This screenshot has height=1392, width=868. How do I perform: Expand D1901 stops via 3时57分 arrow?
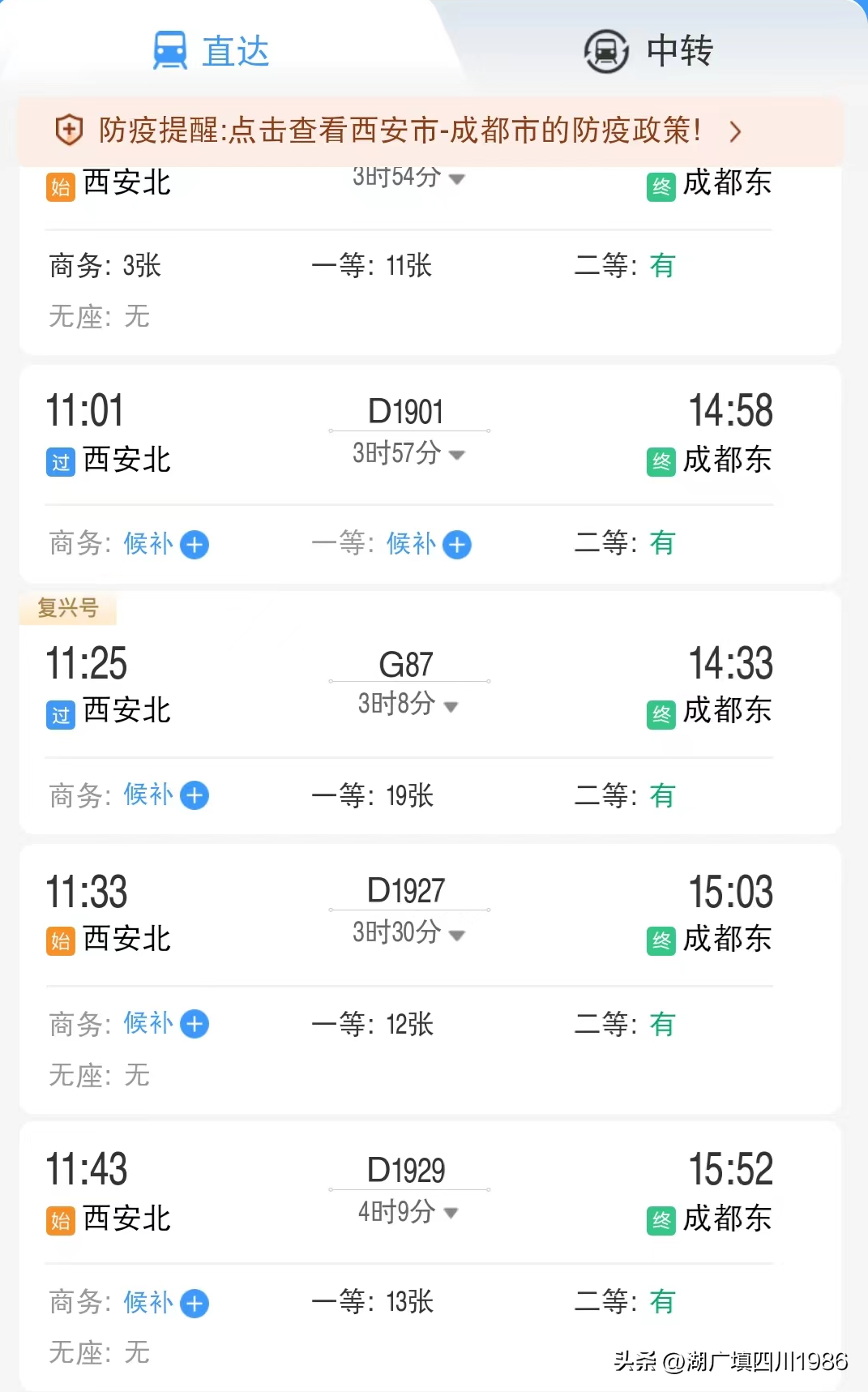(457, 455)
